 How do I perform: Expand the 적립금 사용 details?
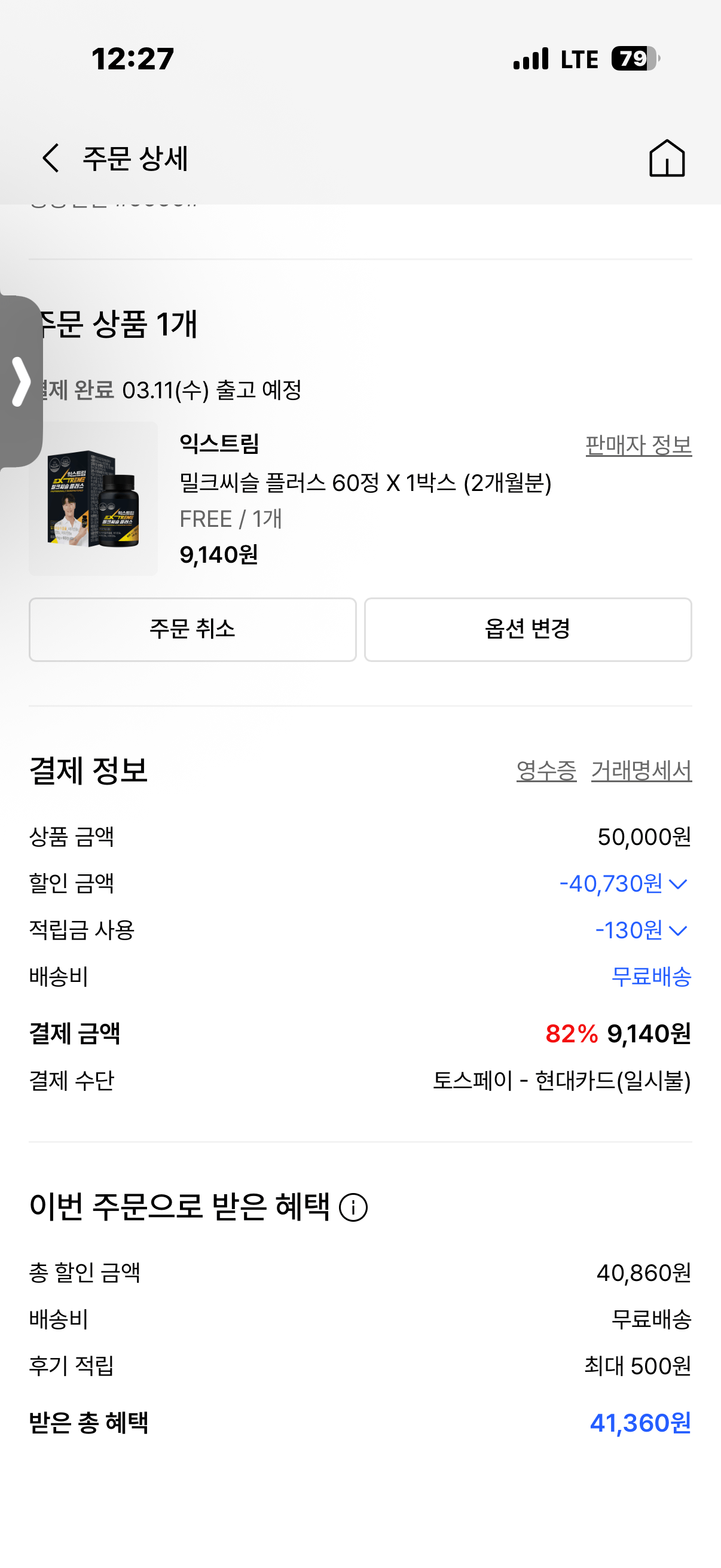680,930
